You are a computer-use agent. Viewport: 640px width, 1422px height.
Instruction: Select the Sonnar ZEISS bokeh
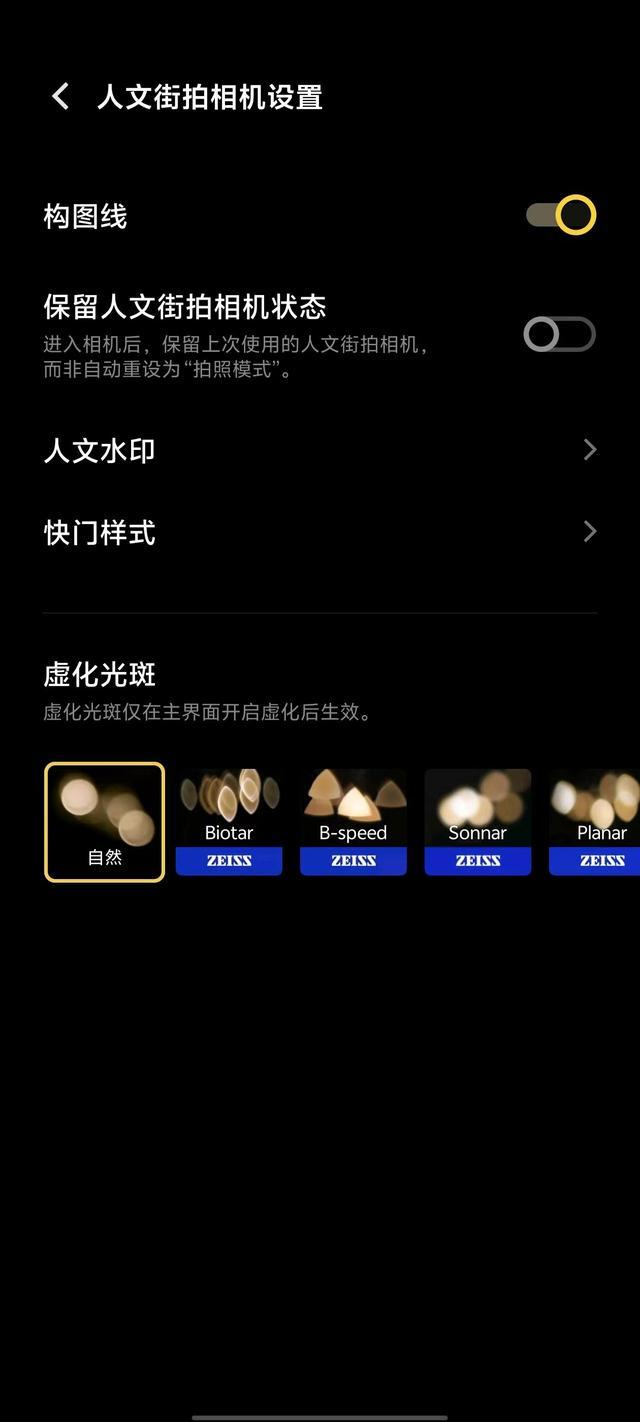click(x=477, y=822)
